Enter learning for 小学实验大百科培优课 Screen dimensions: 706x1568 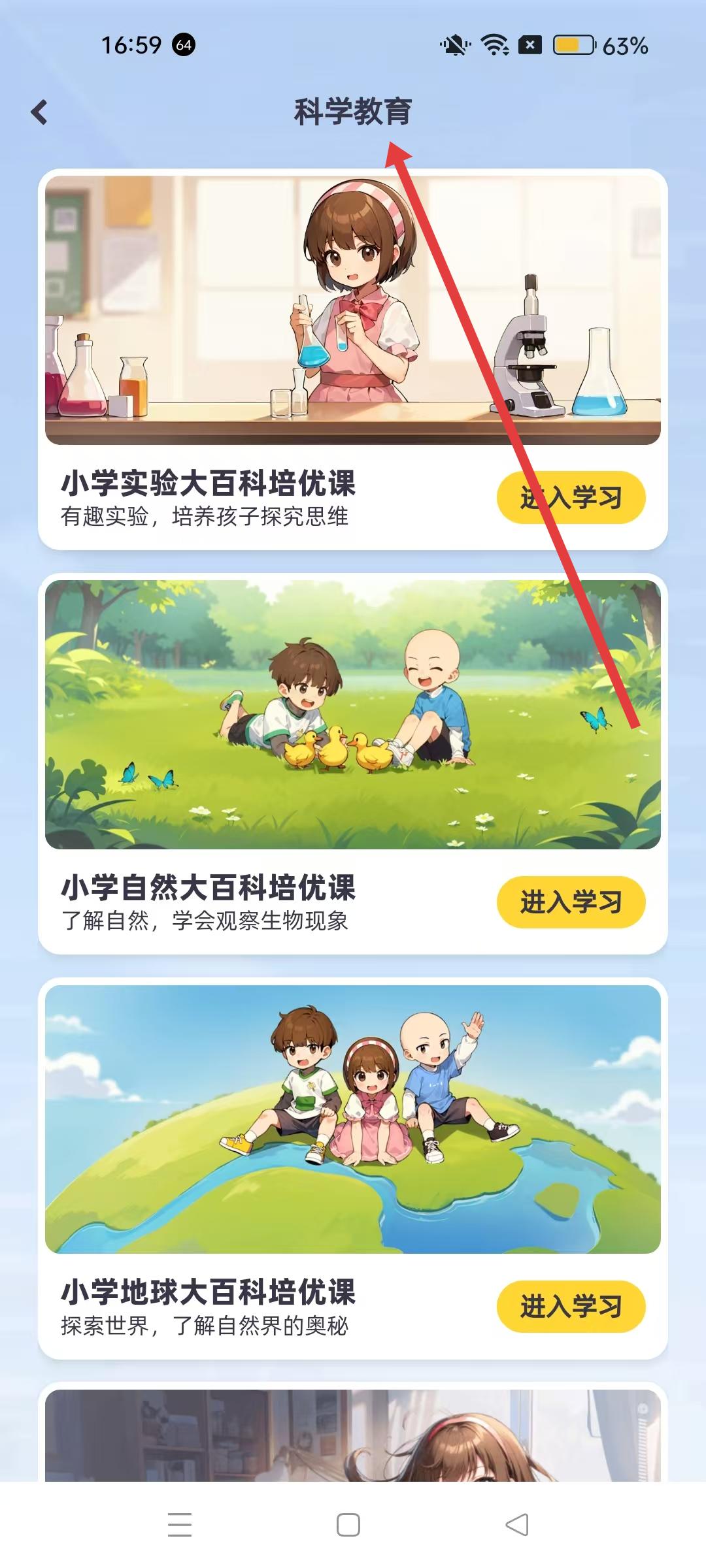tap(571, 498)
